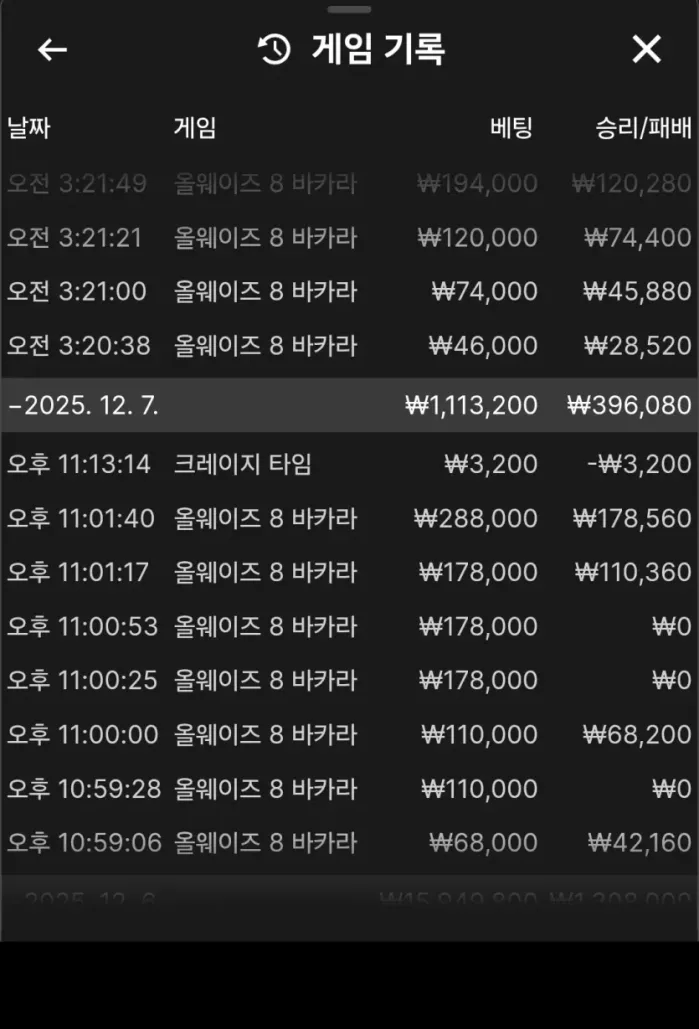View the 오후 11:01:17 바카라 bet details
Viewport: 699px width, 1029px height.
click(349, 572)
